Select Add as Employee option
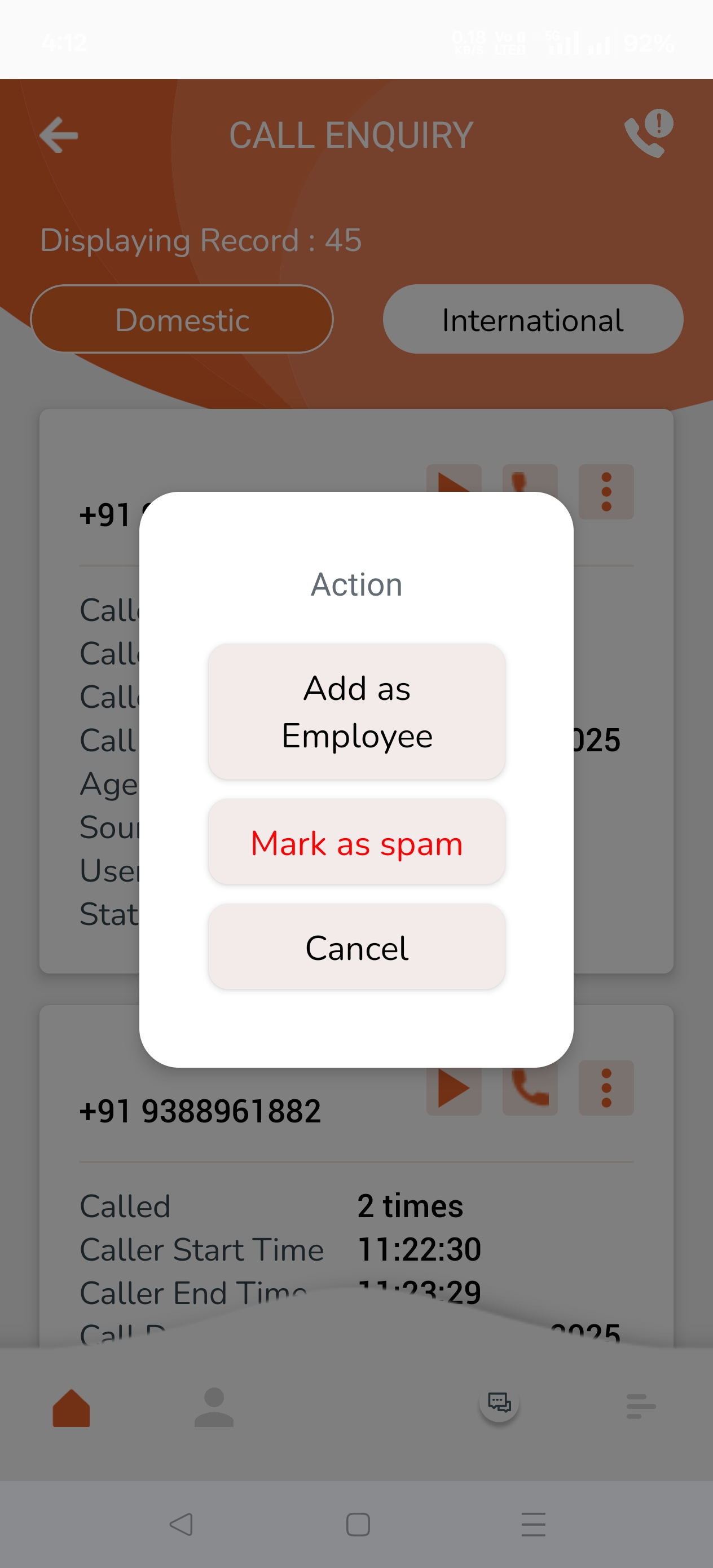Viewport: 713px width, 1568px height. (356, 711)
